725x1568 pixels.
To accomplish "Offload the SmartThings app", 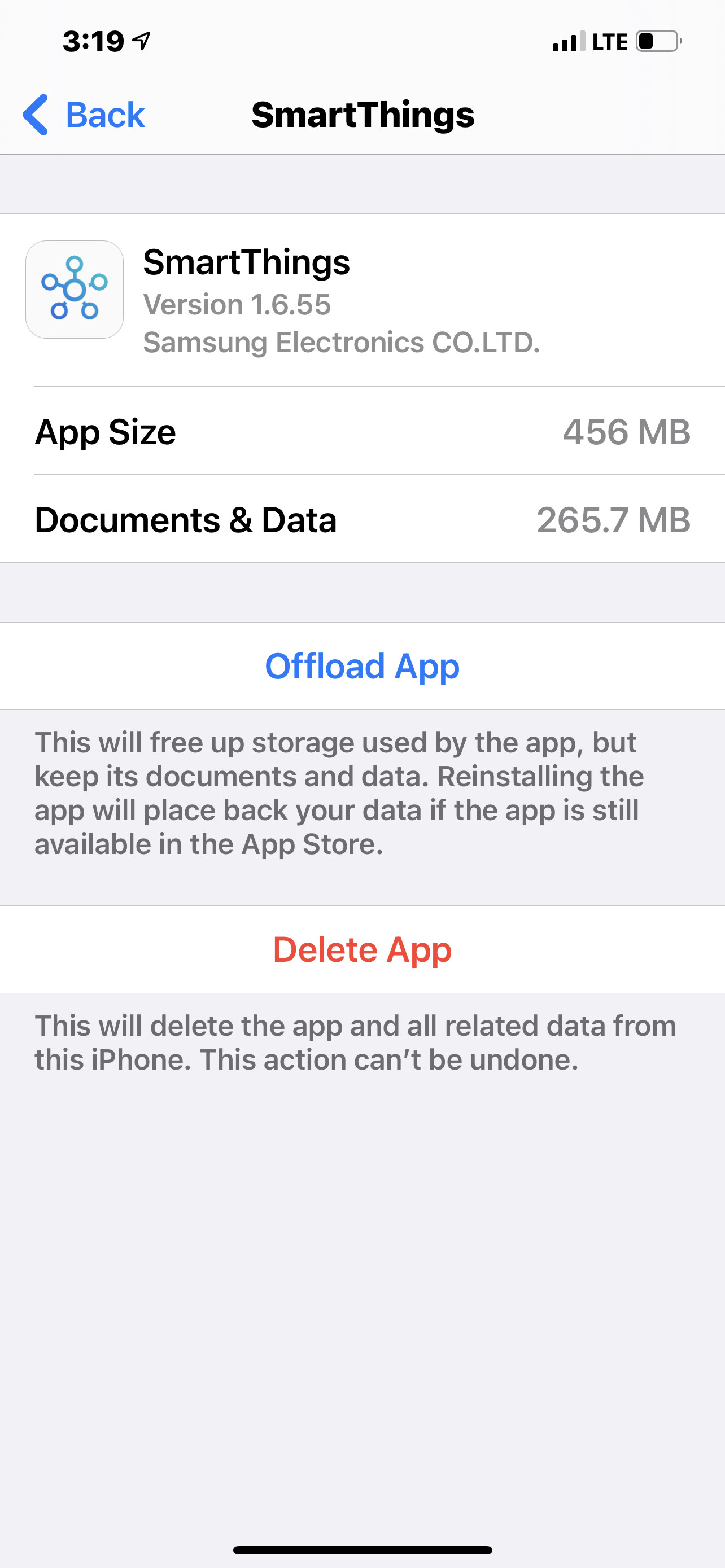I will pyautogui.click(x=362, y=666).
